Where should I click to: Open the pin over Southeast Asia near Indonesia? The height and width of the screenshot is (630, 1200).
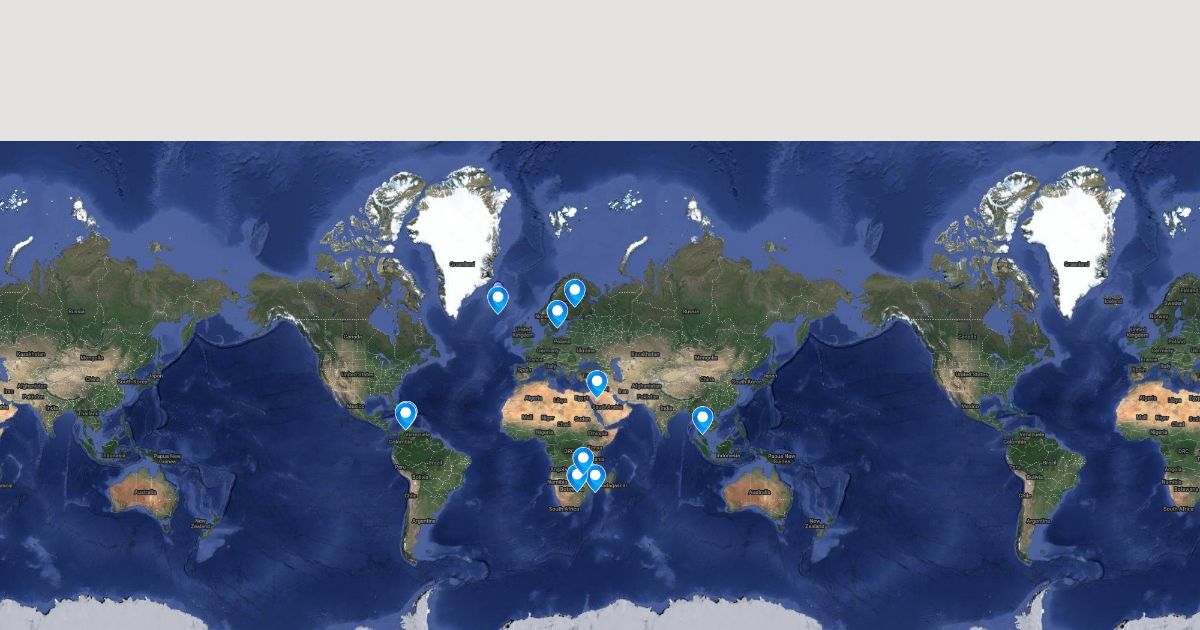pyautogui.click(x=702, y=418)
